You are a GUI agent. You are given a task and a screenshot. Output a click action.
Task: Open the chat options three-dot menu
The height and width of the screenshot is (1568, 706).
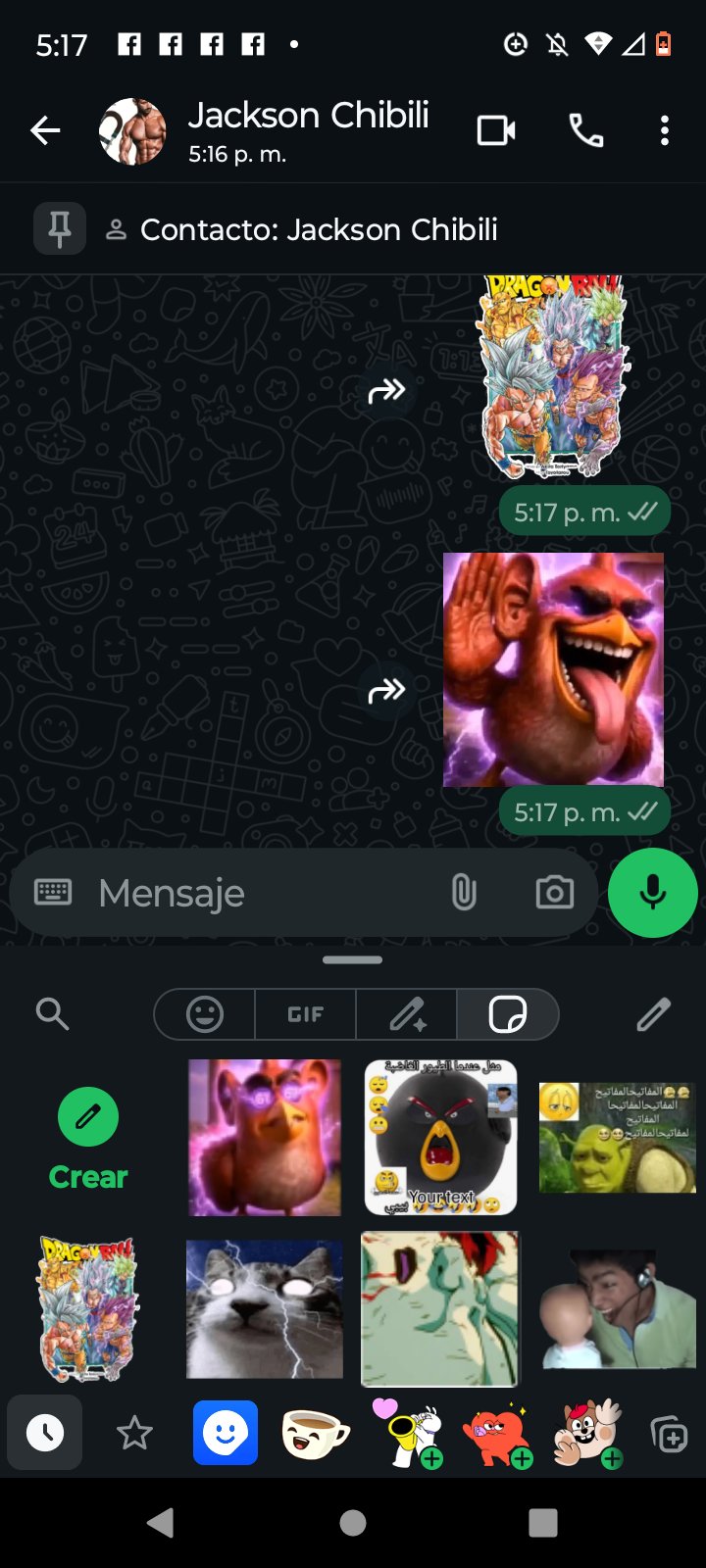tap(665, 129)
